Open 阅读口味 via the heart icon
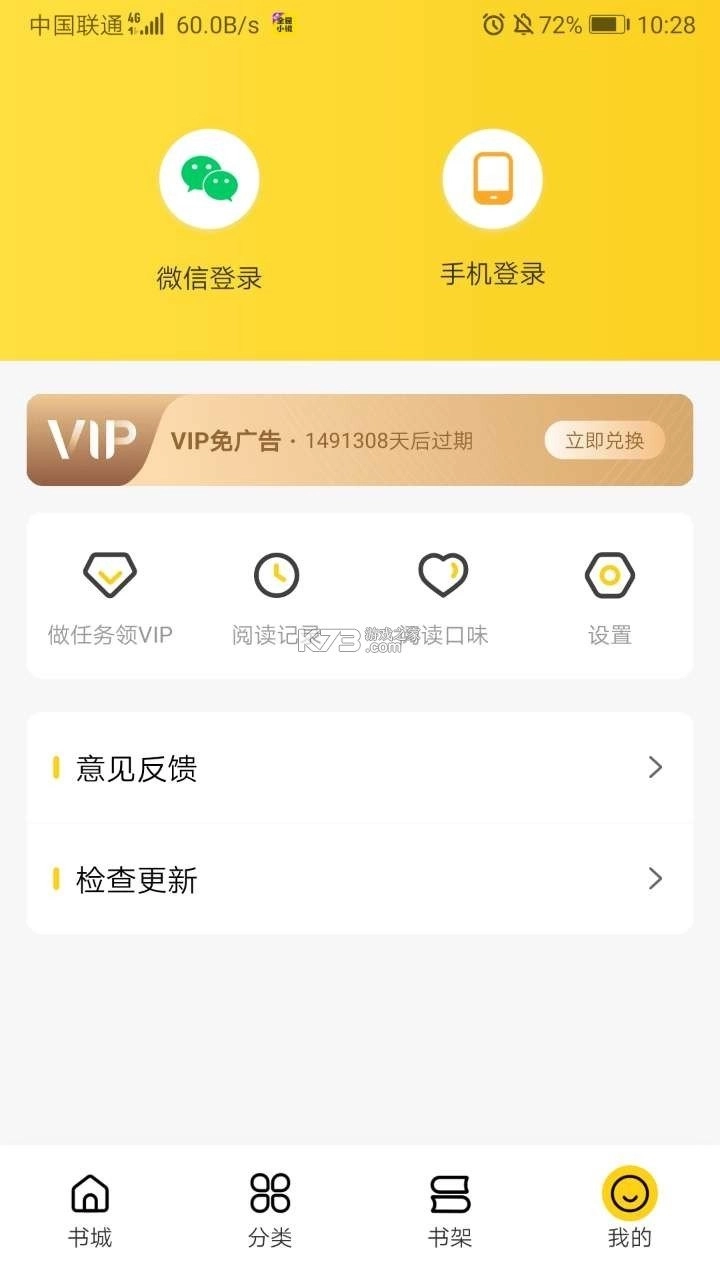 click(443, 575)
